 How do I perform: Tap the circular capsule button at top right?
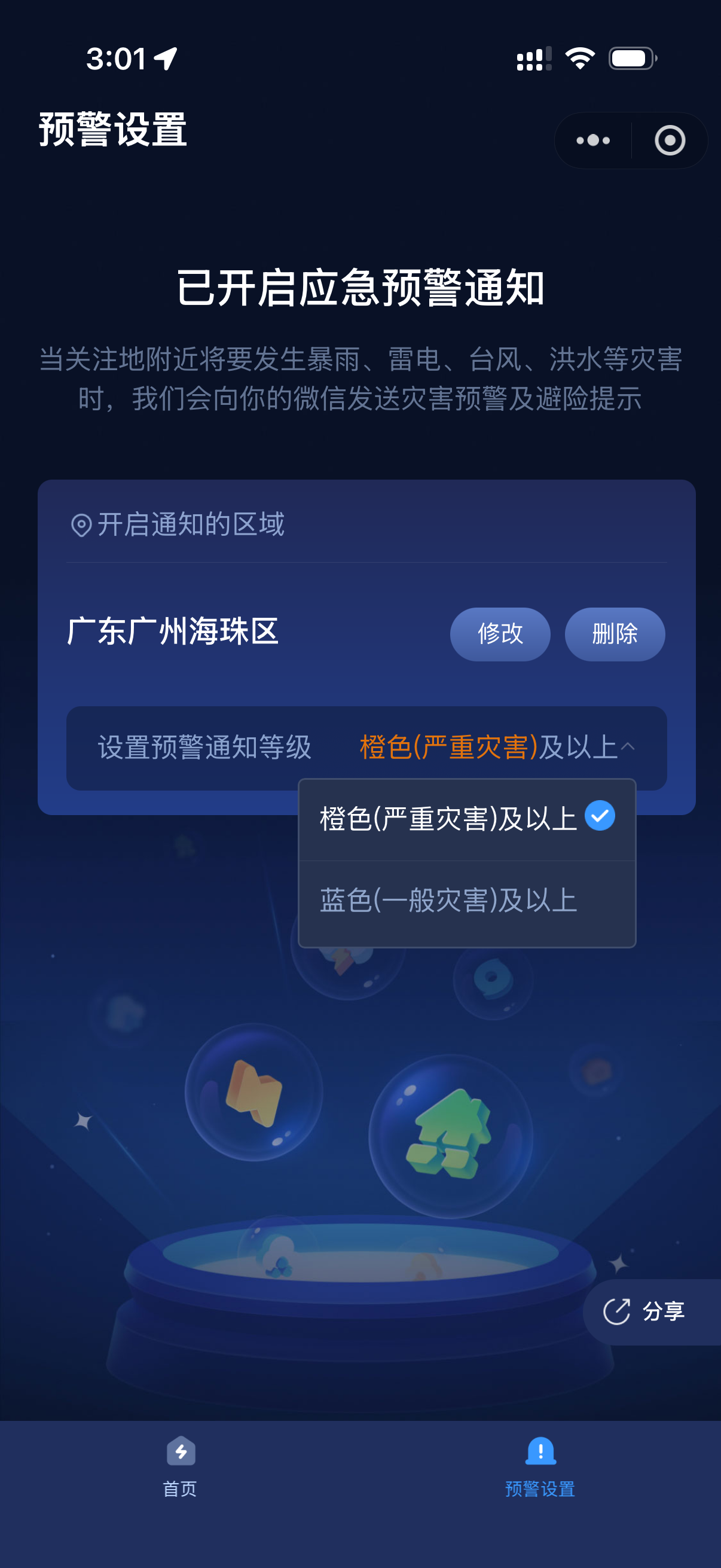pyautogui.click(x=669, y=140)
